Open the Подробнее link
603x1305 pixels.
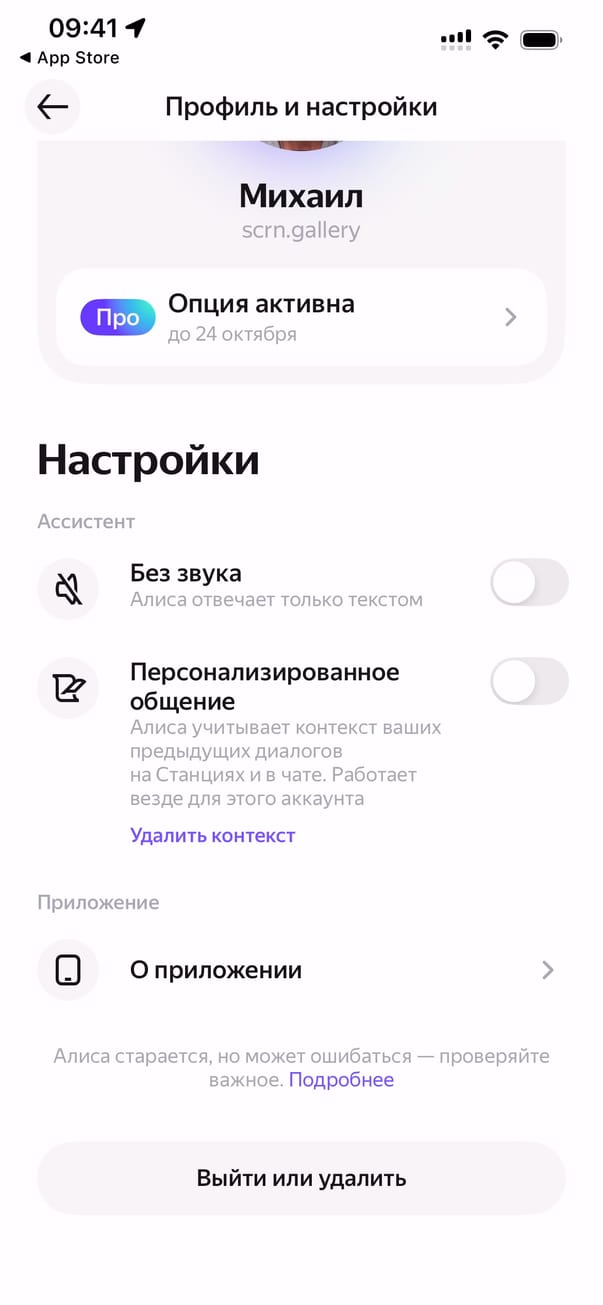tap(341, 1080)
